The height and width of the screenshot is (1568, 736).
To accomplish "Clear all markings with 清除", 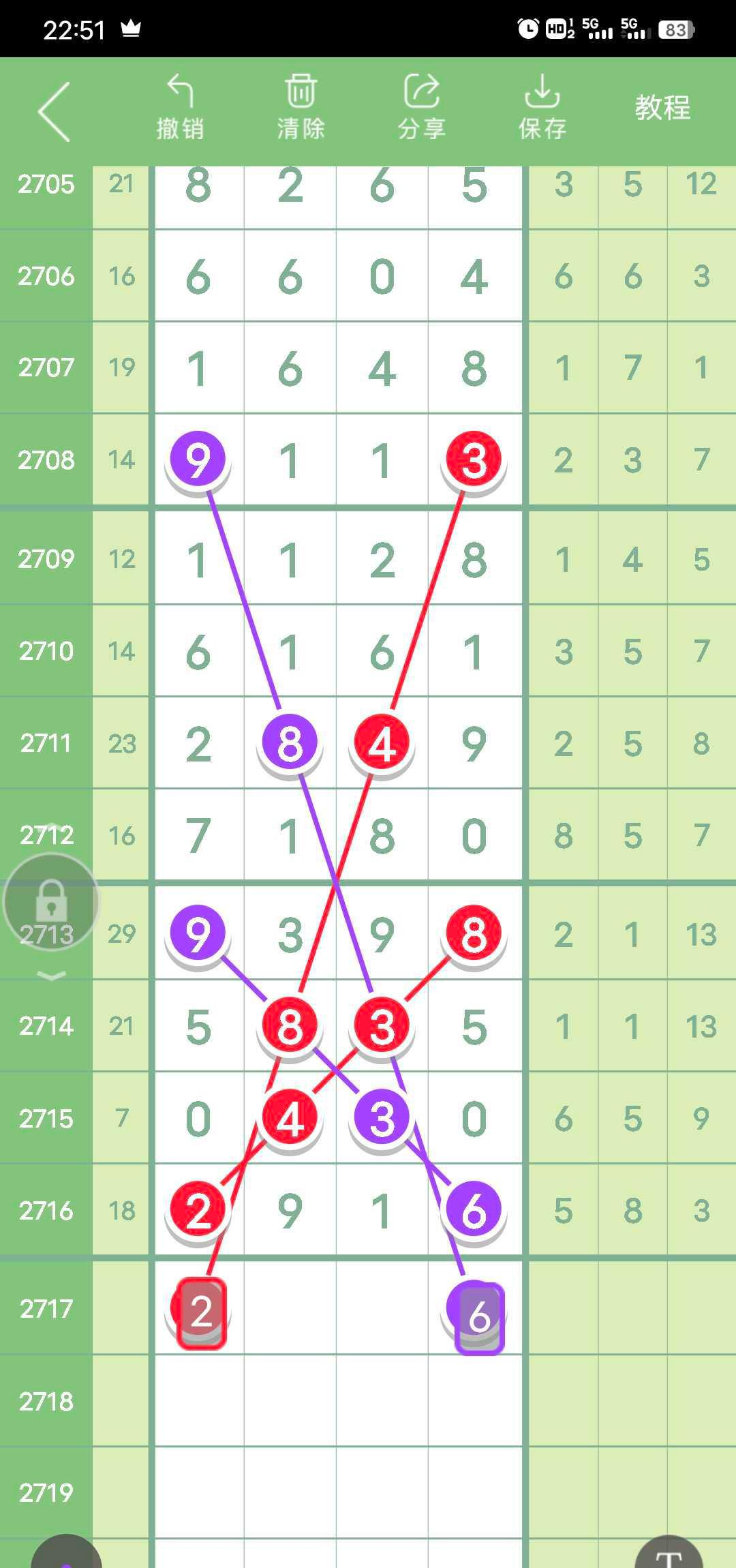I will [x=301, y=108].
